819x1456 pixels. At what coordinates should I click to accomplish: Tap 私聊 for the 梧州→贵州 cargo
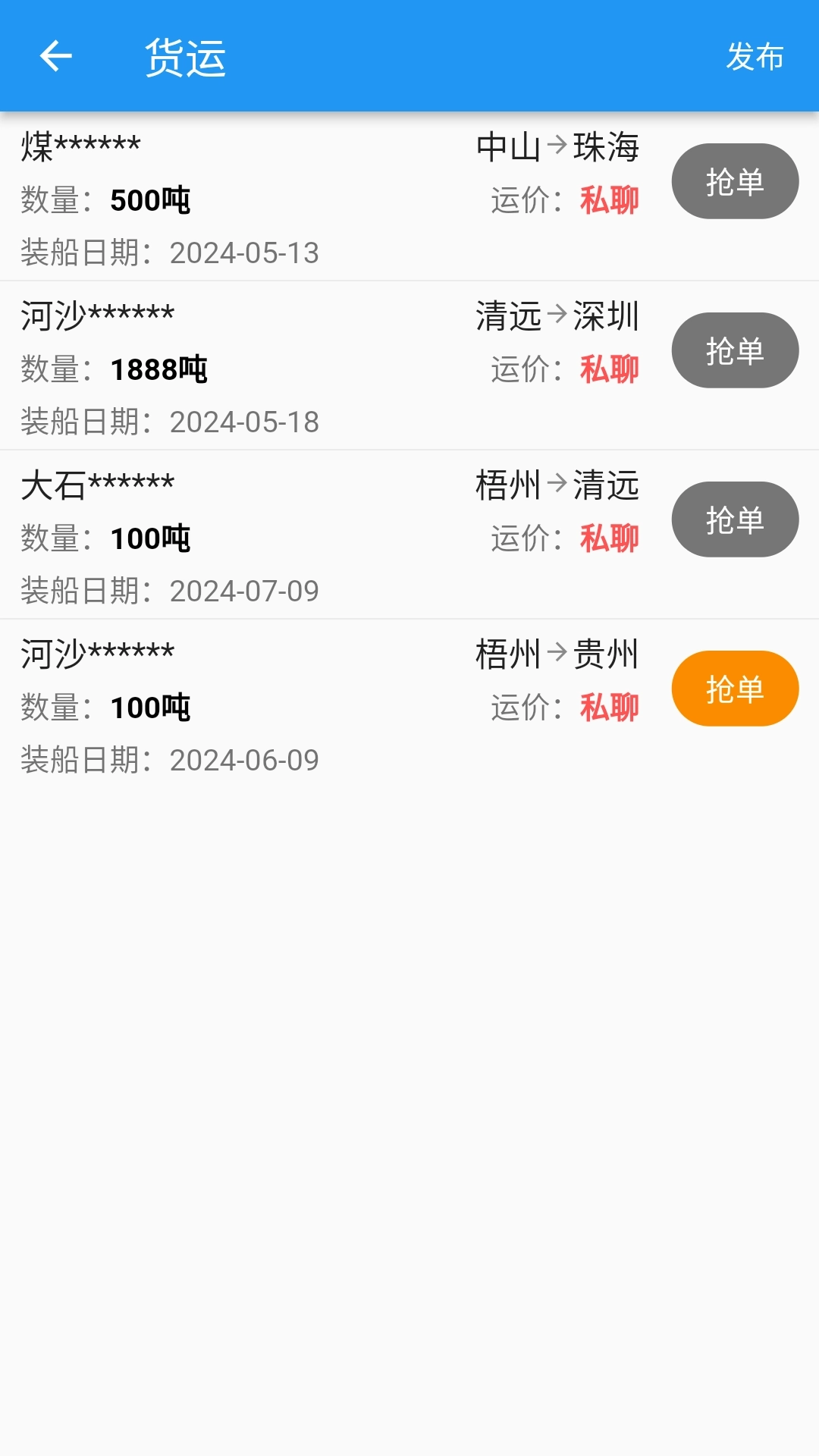[x=609, y=706]
